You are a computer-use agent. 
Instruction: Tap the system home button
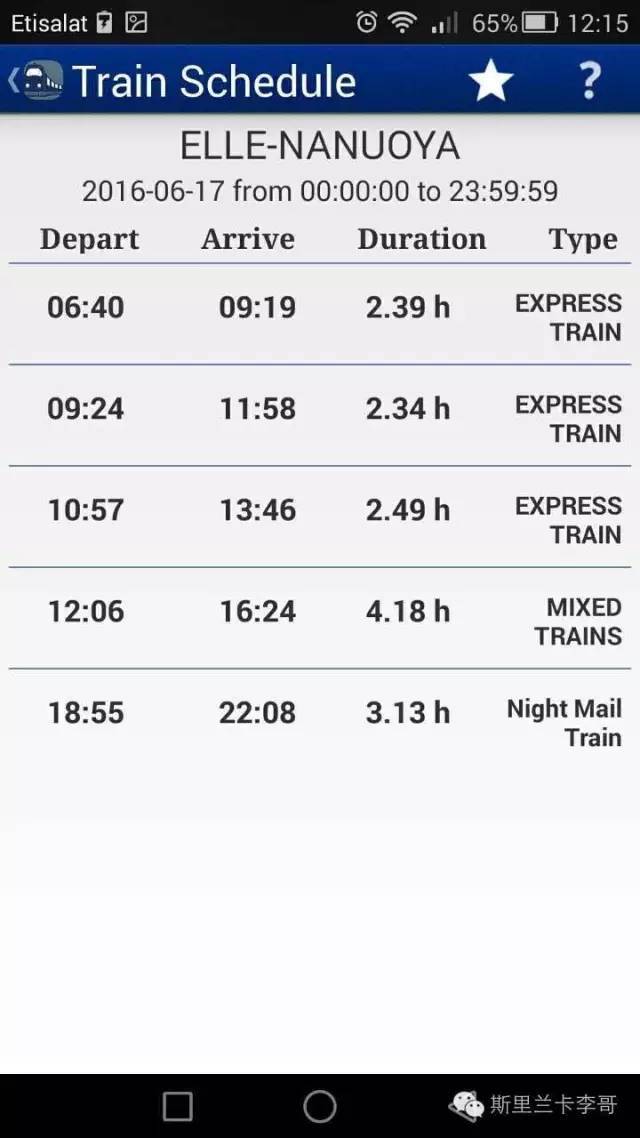pyautogui.click(x=319, y=1106)
